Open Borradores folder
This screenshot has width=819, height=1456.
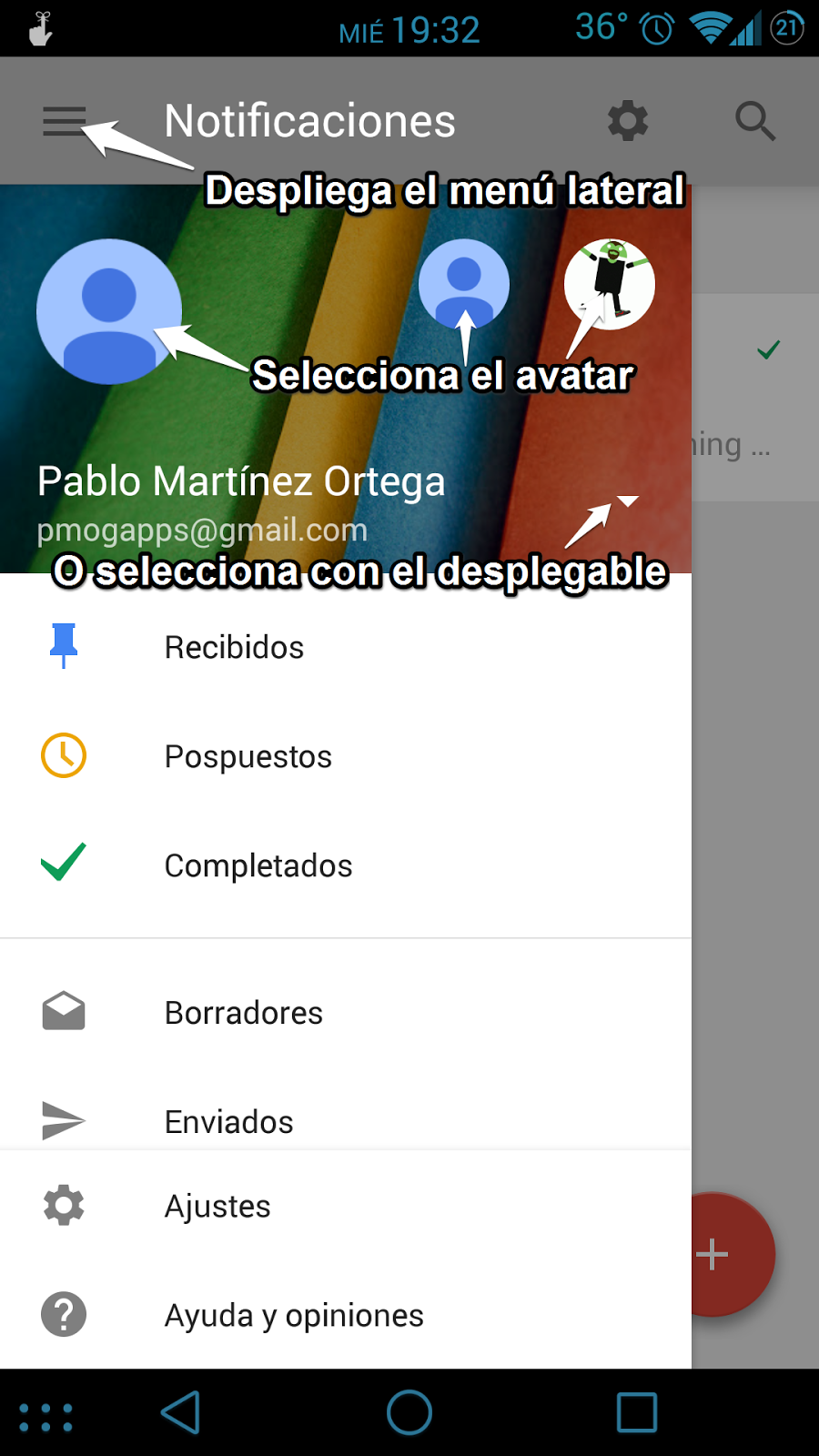tap(243, 1013)
